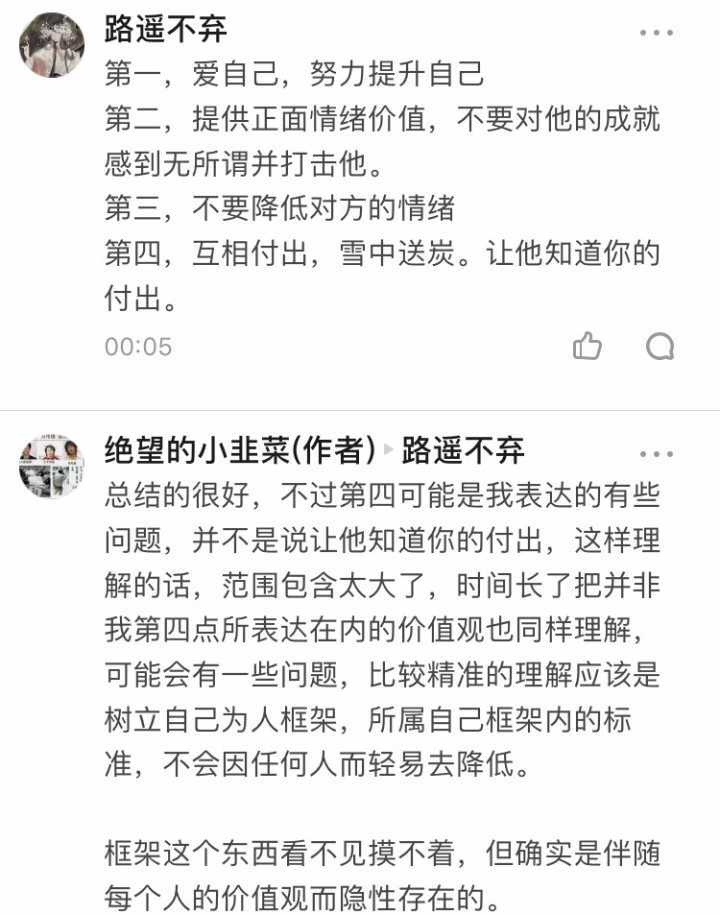Open the reply icon on 路遥不弃's comment
This screenshot has width=720, height=915.
660,344
